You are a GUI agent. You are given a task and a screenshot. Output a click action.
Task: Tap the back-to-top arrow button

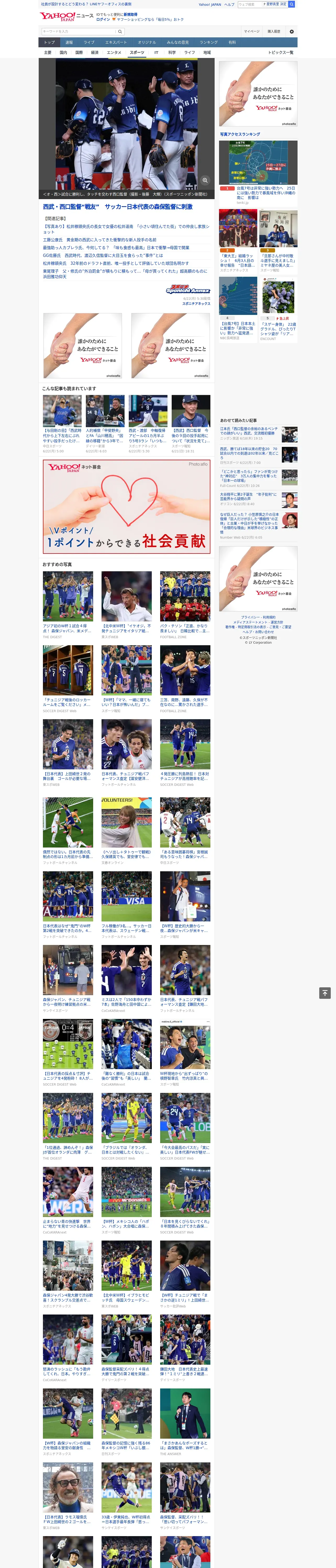(325, 993)
